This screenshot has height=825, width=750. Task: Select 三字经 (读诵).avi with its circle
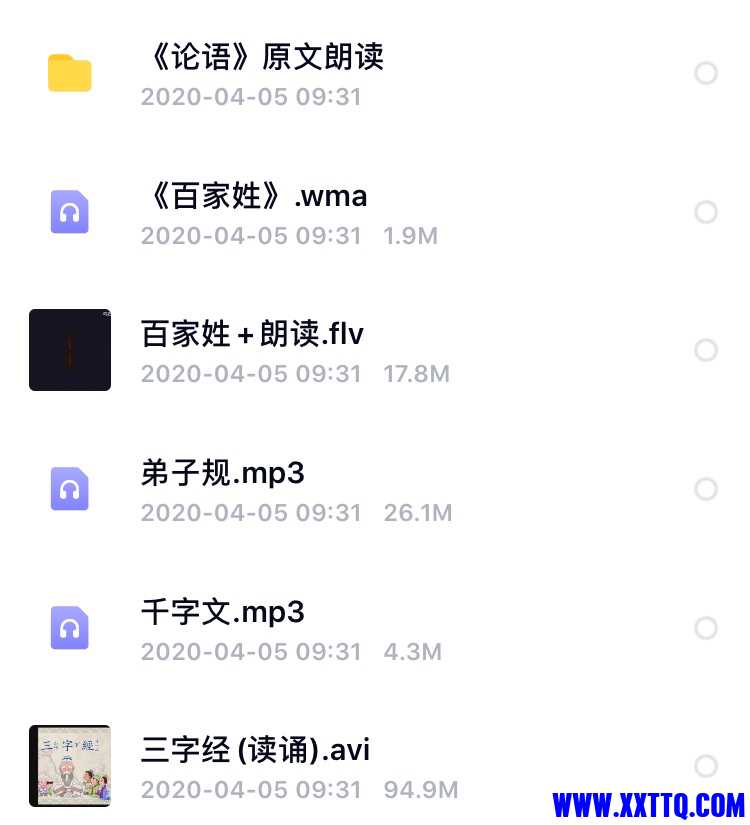tap(706, 766)
